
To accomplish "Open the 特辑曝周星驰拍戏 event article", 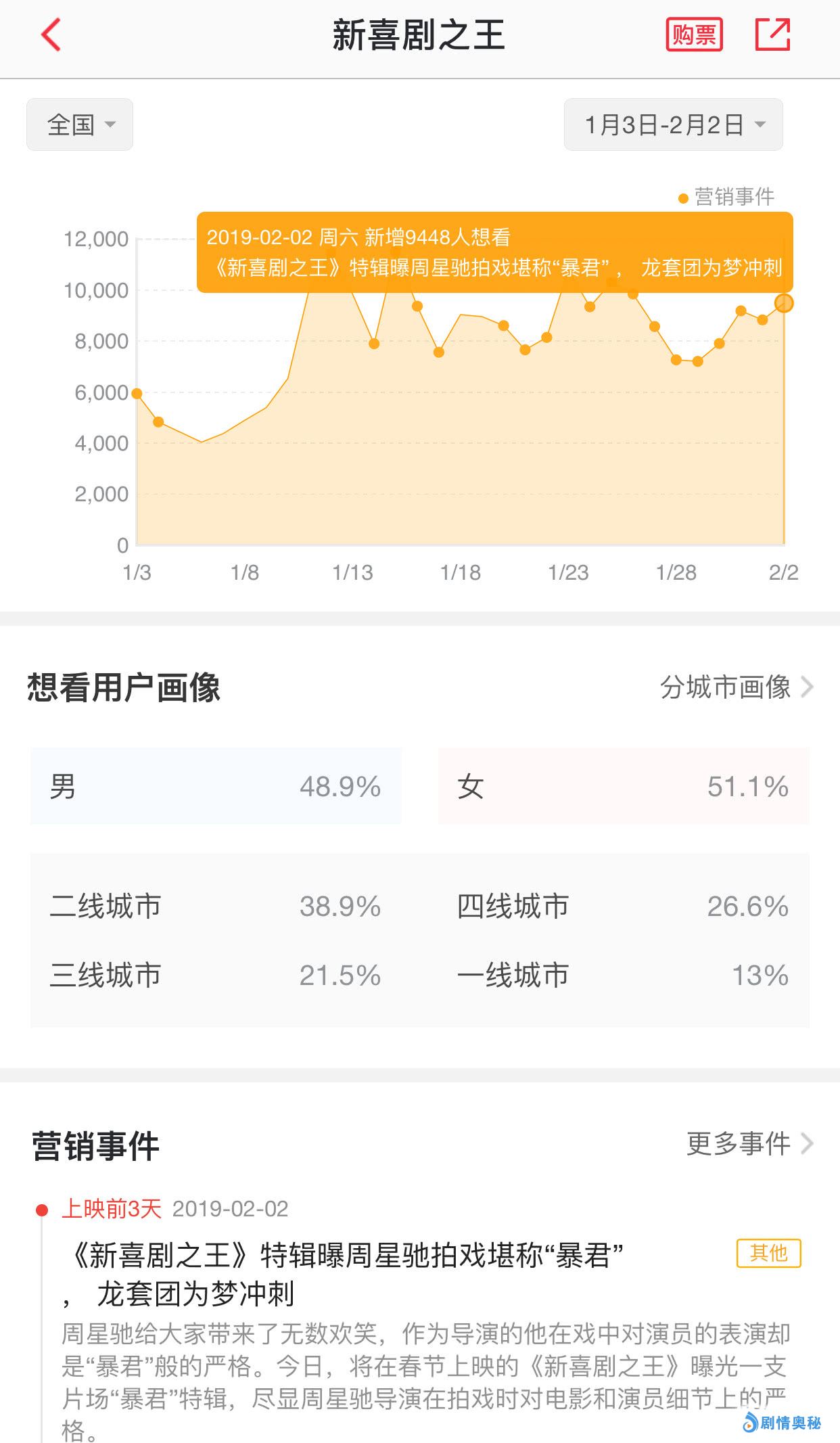I will (x=345, y=1275).
